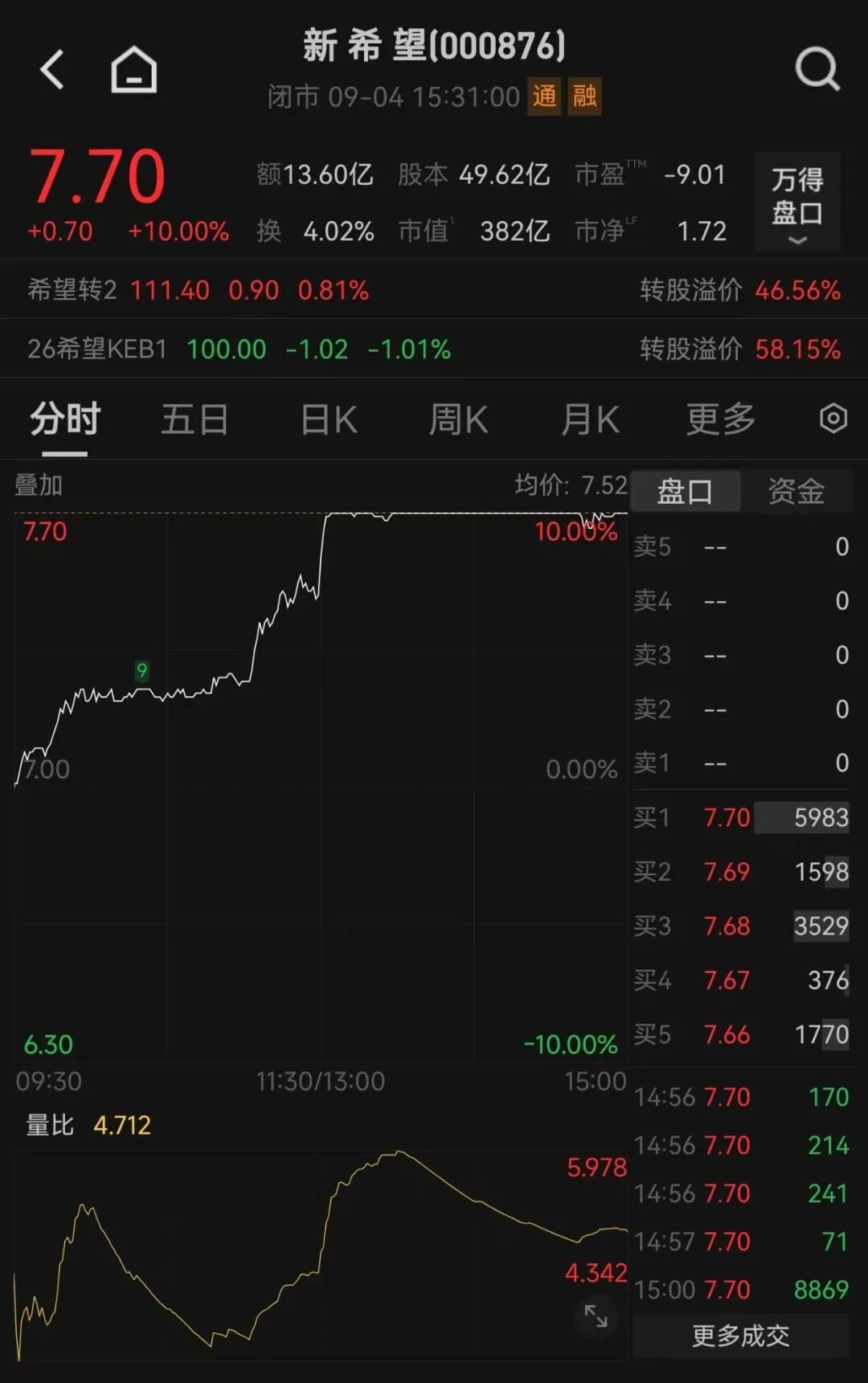Switch to the 月K chart tab
The width and height of the screenshot is (868, 1383).
[x=590, y=419]
